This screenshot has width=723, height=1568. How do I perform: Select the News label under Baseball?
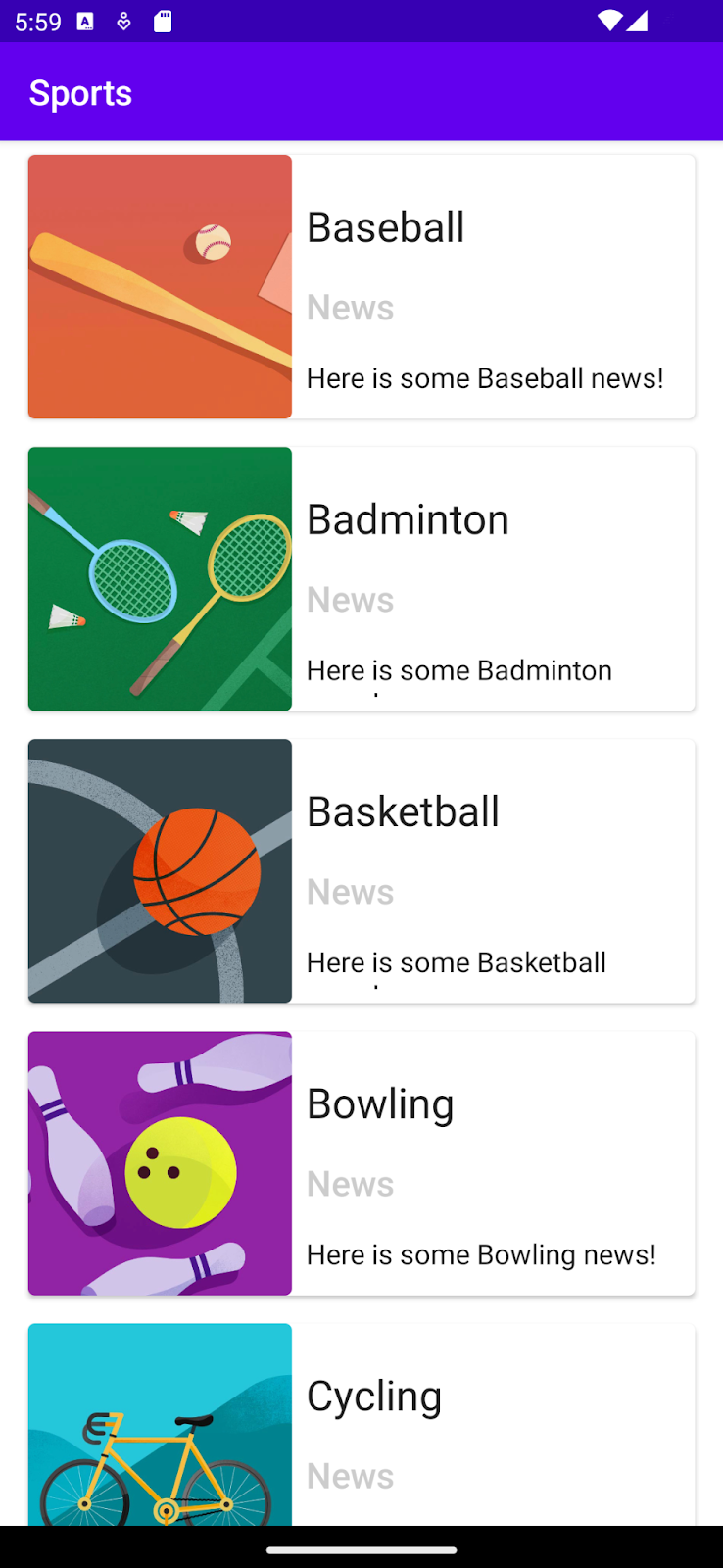pyautogui.click(x=350, y=307)
